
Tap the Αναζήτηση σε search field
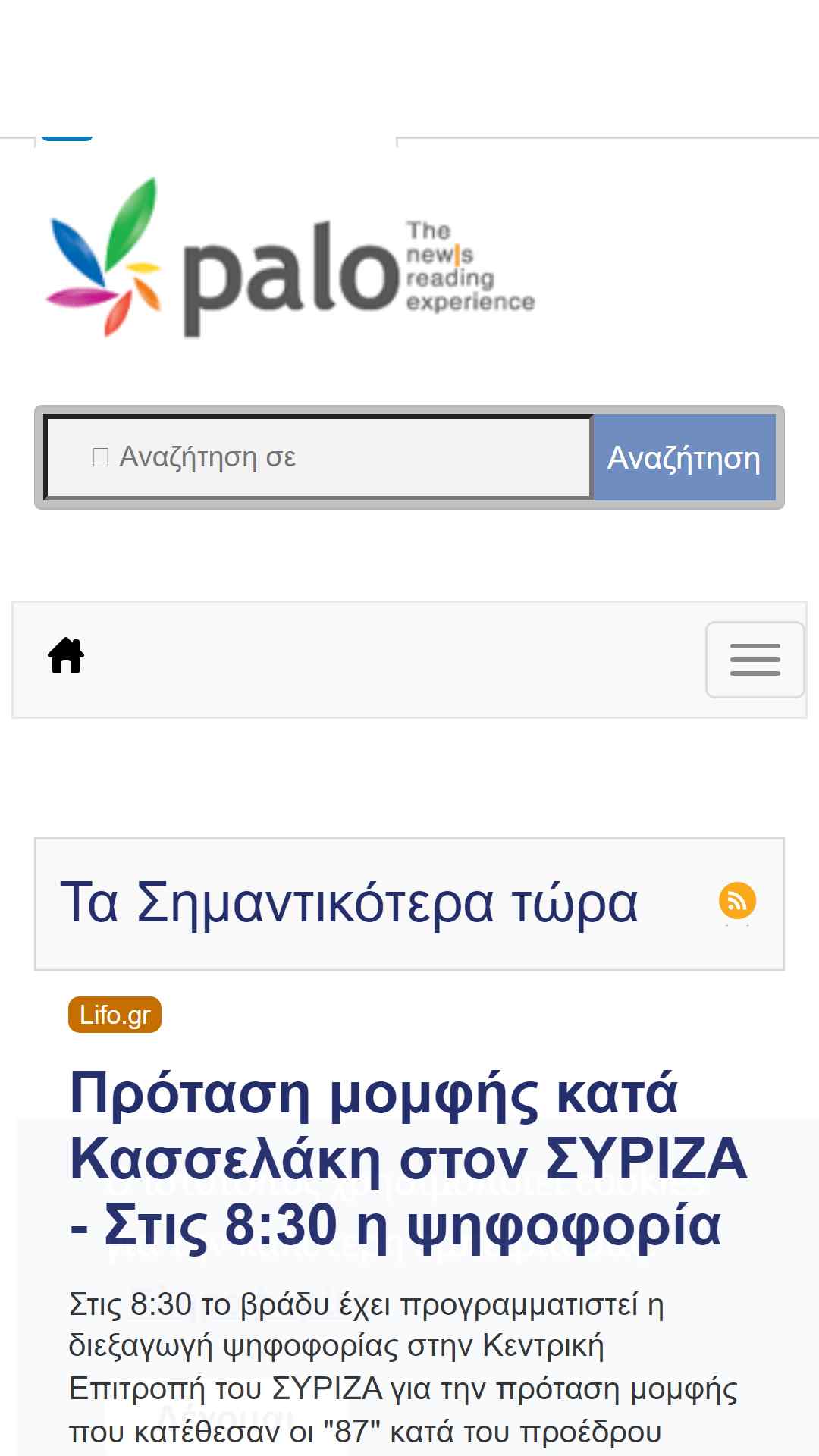coord(318,457)
